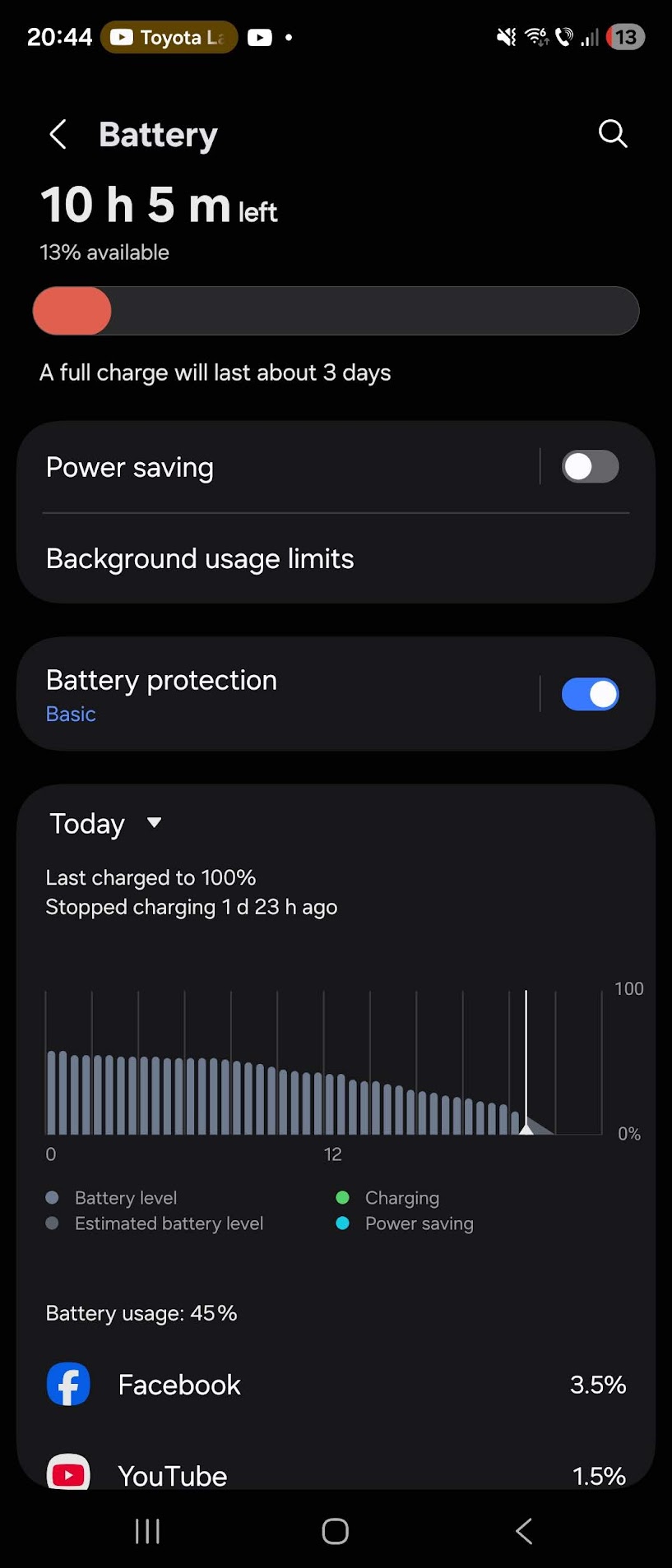The width and height of the screenshot is (672, 1568).
Task: Expand the Today dropdown
Action: tap(105, 824)
